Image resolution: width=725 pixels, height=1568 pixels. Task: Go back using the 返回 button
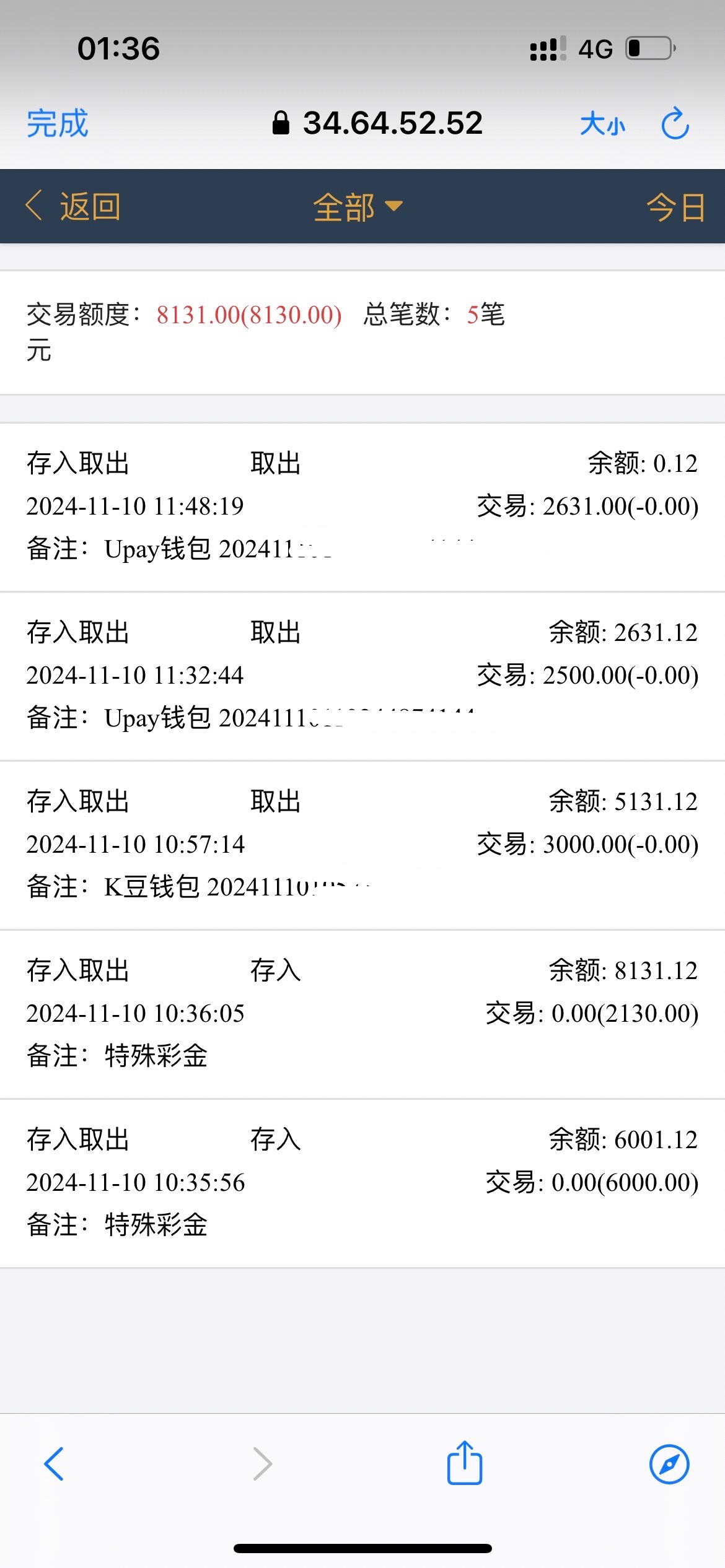pyautogui.click(x=73, y=206)
